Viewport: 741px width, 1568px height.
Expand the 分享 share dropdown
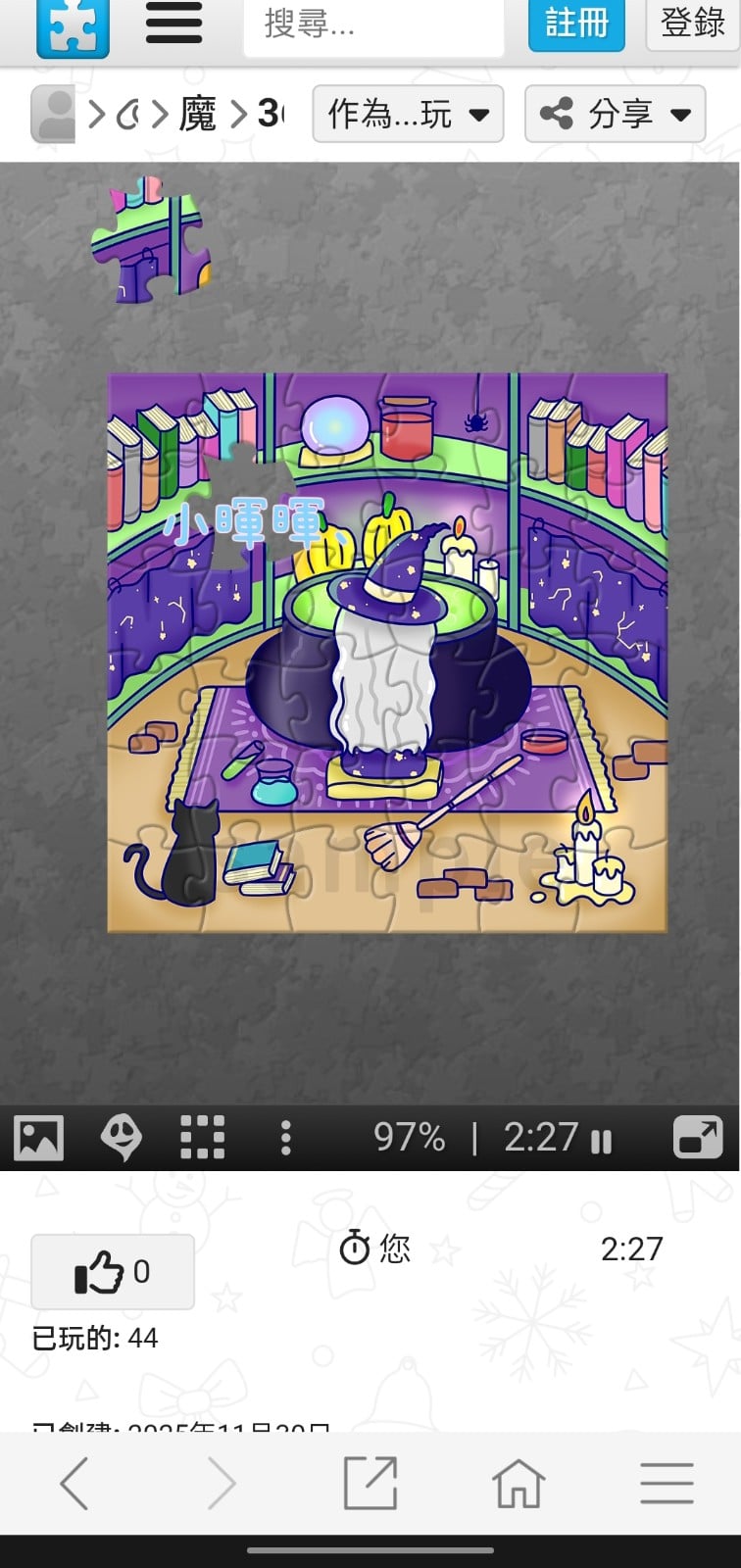coord(615,115)
